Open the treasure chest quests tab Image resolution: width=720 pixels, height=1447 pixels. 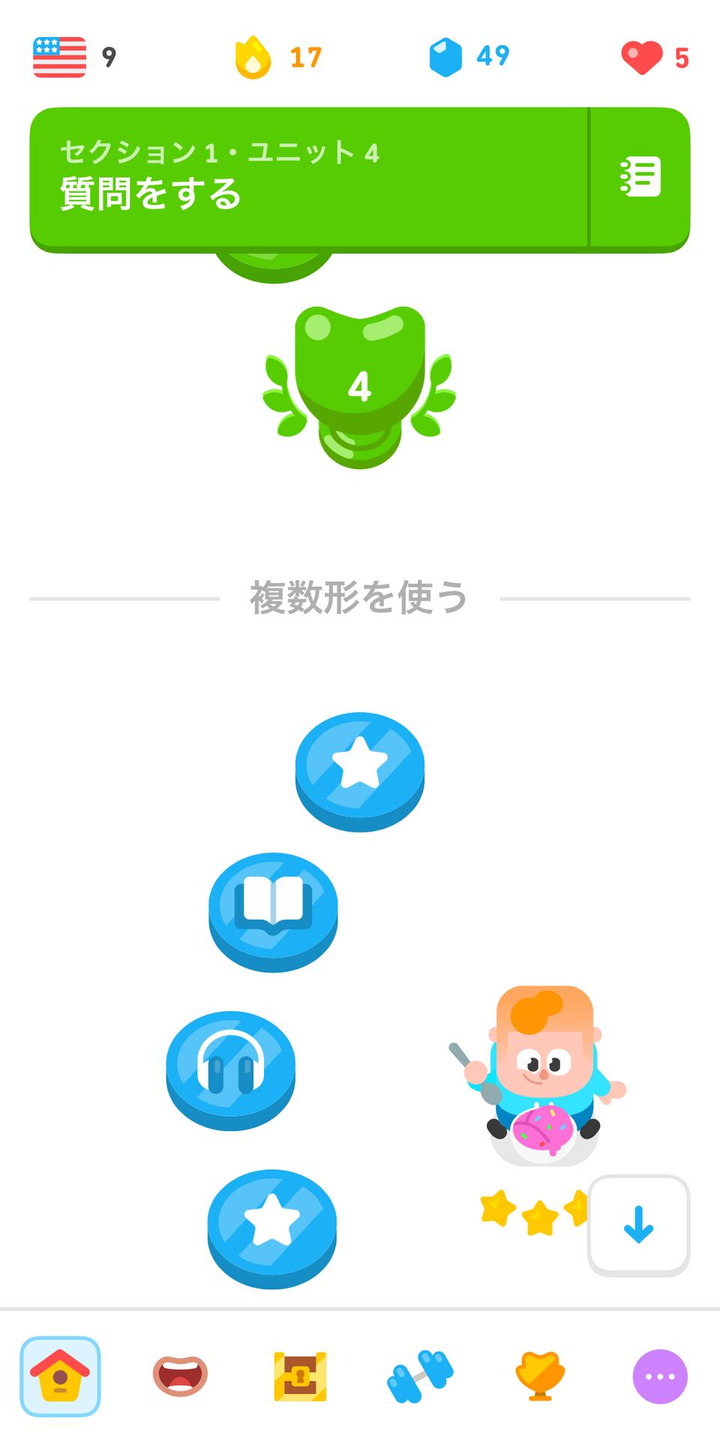(300, 1377)
